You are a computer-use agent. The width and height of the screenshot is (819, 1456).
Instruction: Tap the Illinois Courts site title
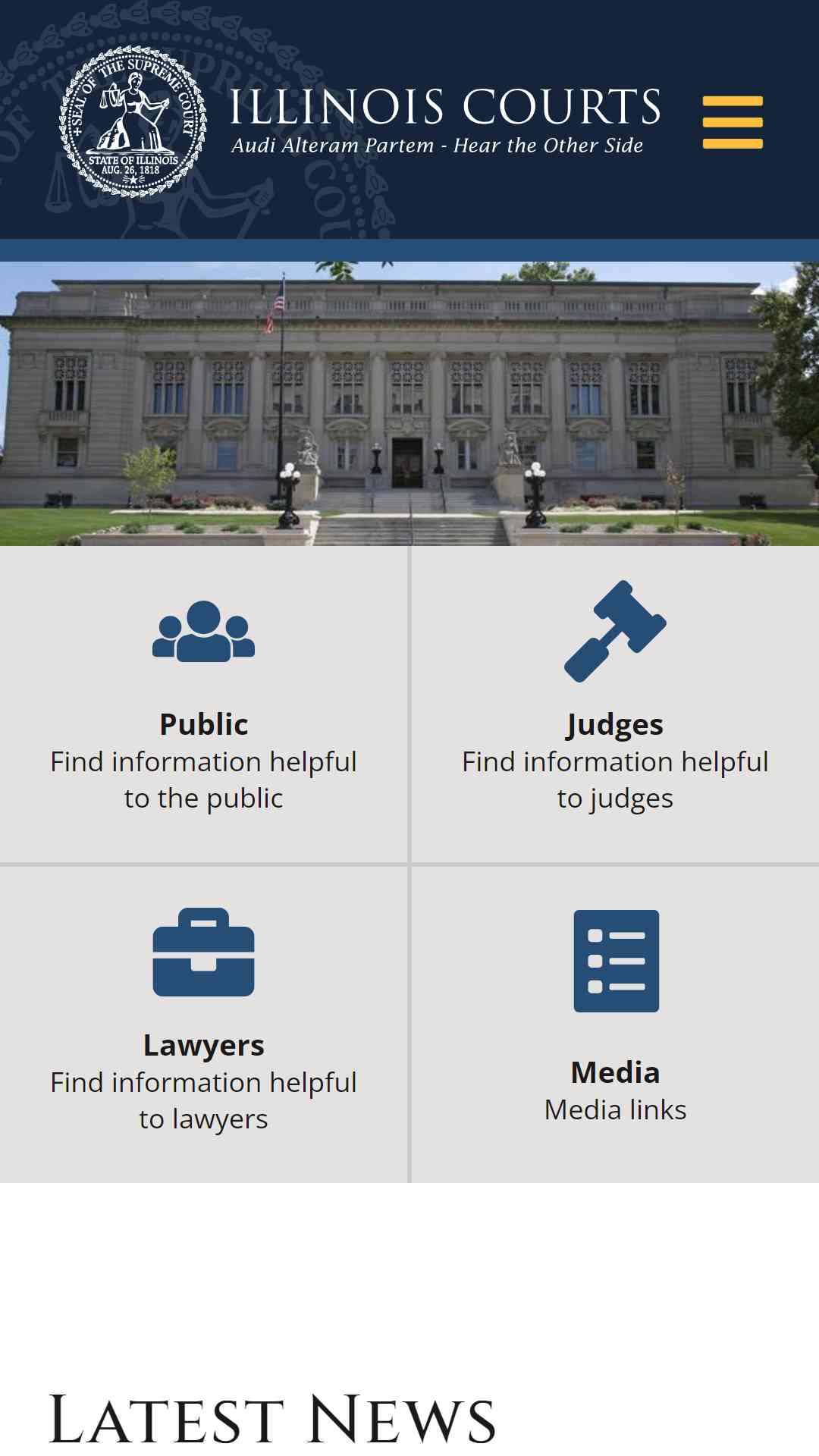point(445,106)
